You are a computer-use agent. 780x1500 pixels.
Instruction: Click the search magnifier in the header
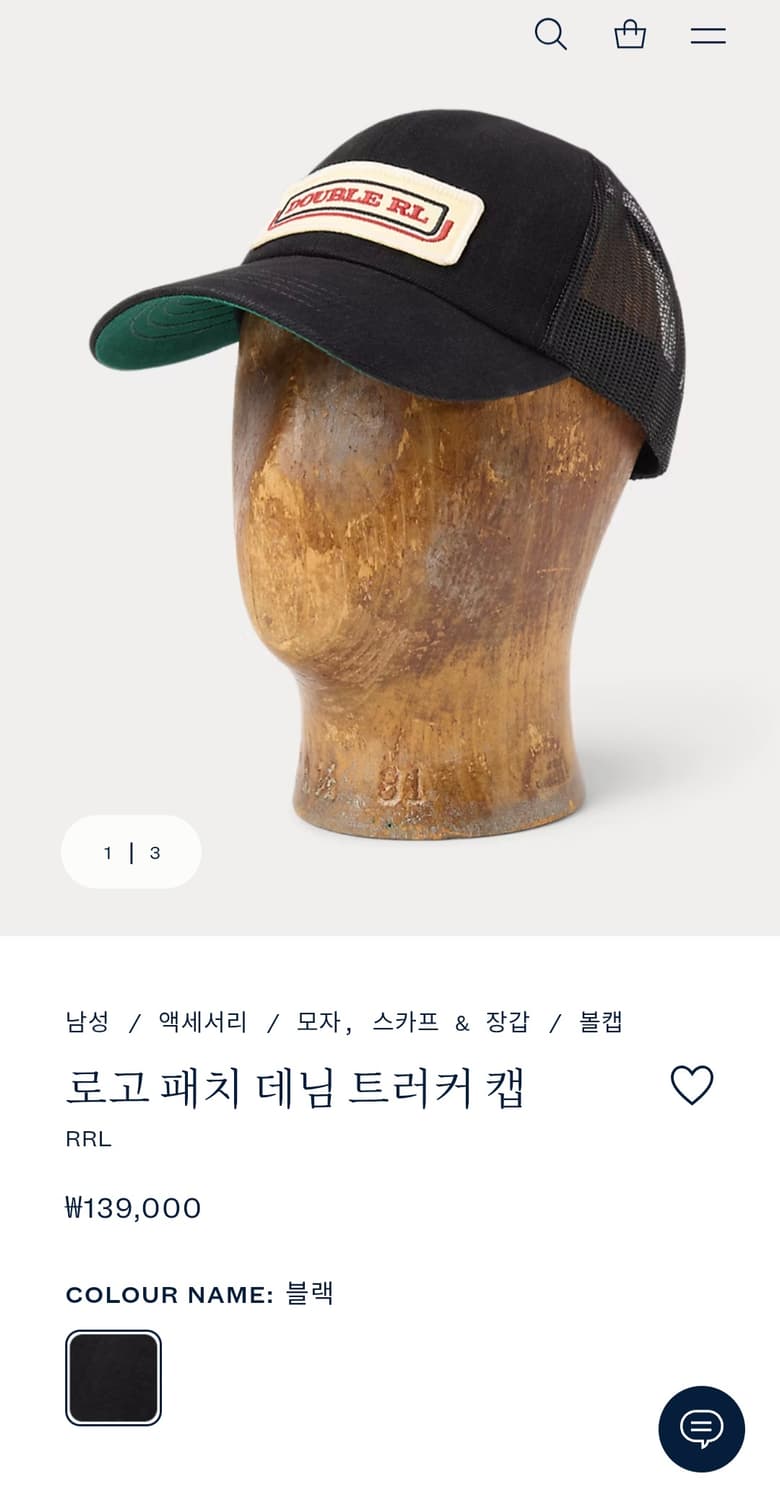pos(551,34)
